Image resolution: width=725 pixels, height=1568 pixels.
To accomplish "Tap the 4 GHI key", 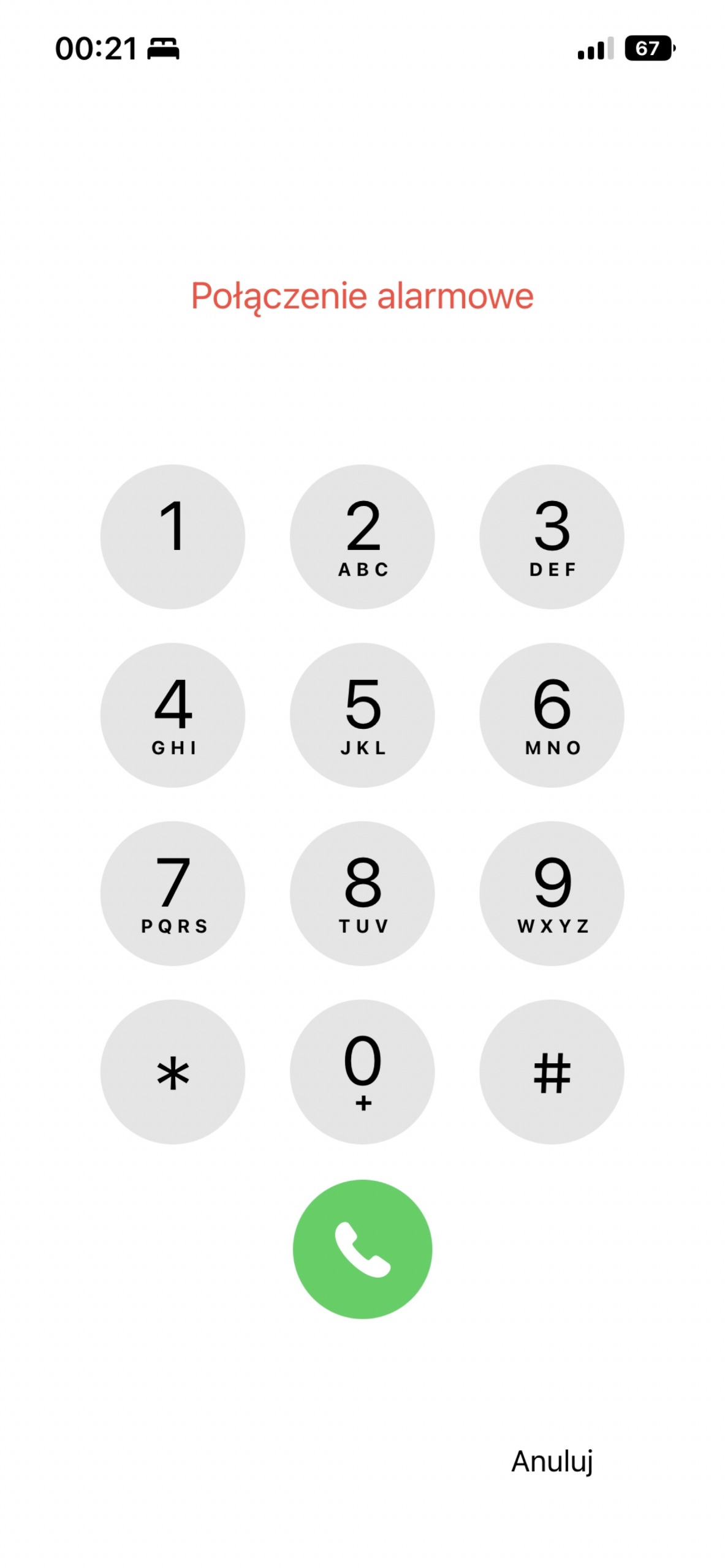I will click(172, 715).
